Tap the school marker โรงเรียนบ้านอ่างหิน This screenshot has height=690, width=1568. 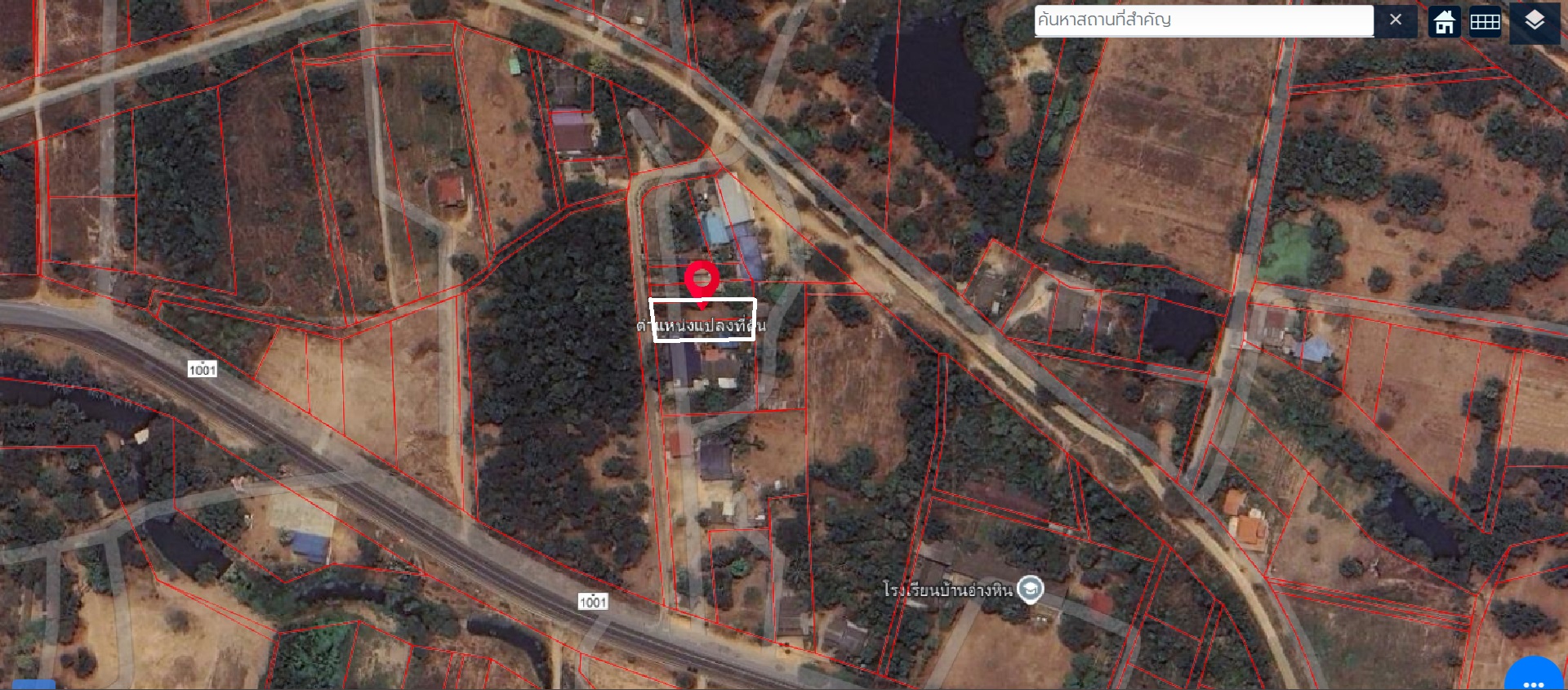tap(1031, 589)
